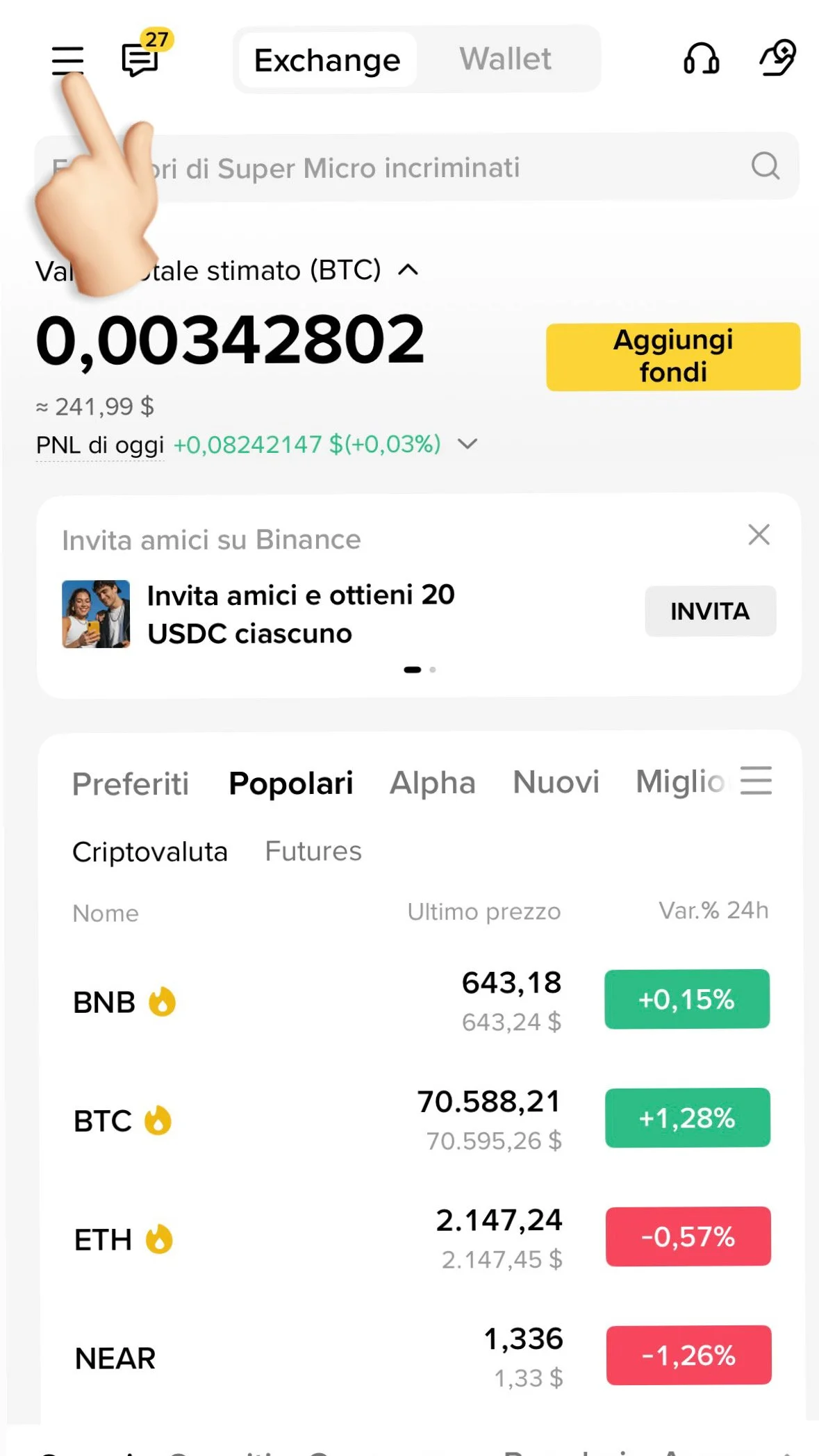Screen dimensions: 819x1456
Task: Tap the INVITA button
Action: (710, 611)
